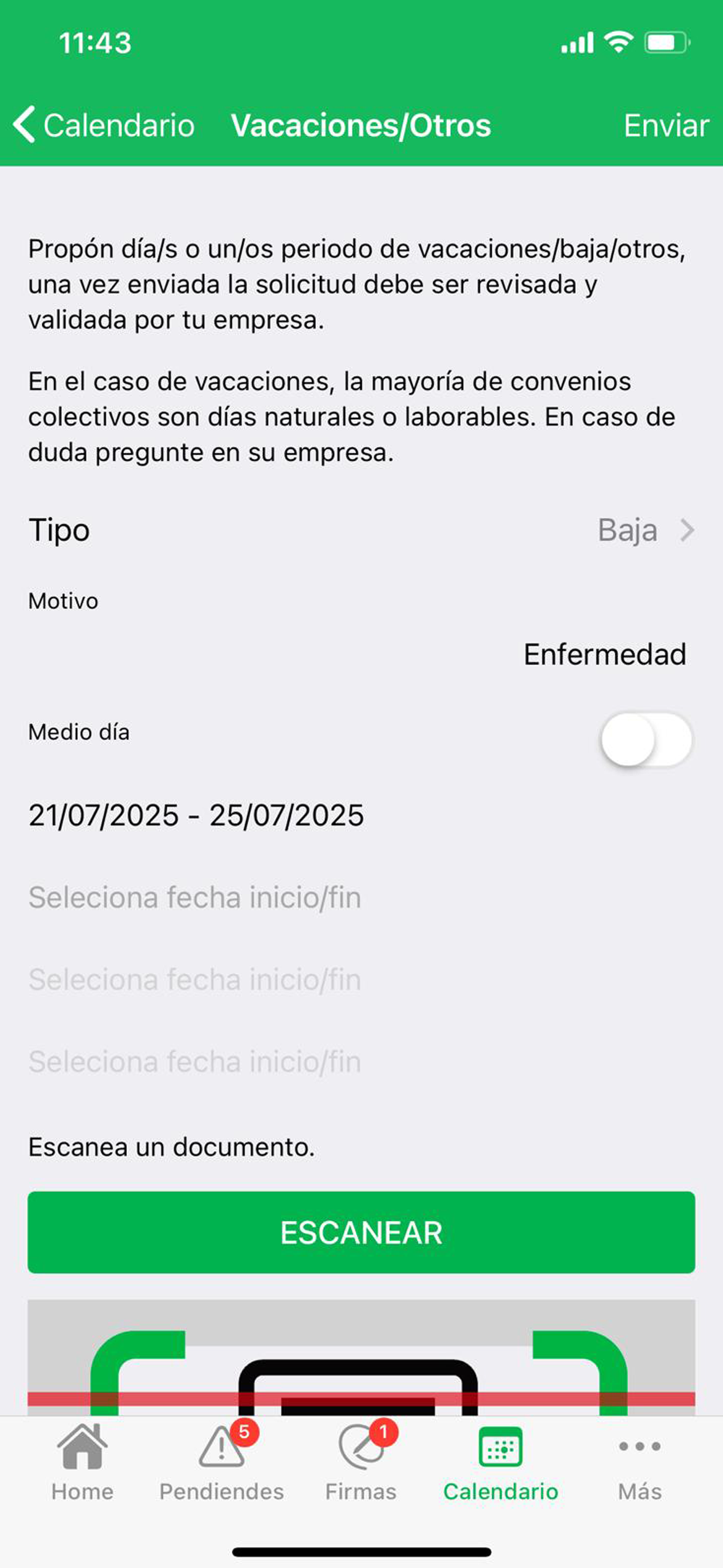The image size is (723, 1568).
Task: Tap the ESCANEAR button
Action: tap(361, 1232)
